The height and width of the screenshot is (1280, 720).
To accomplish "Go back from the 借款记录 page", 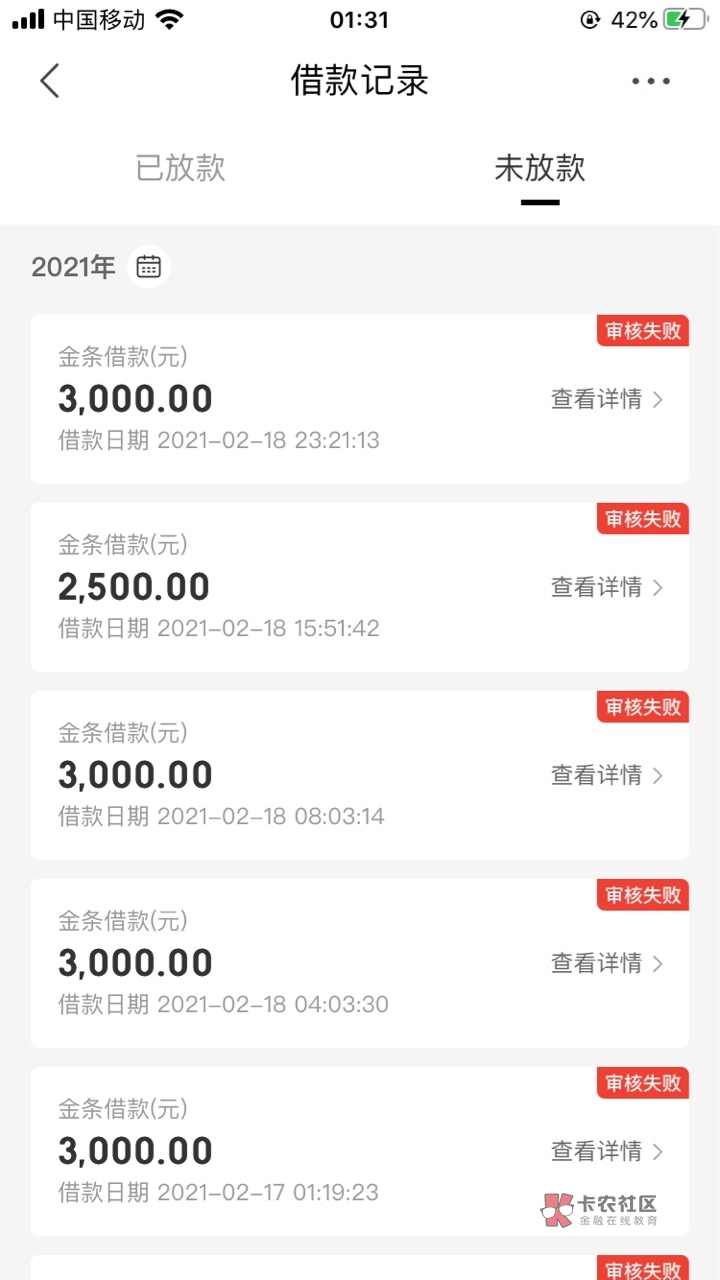I will point(50,81).
